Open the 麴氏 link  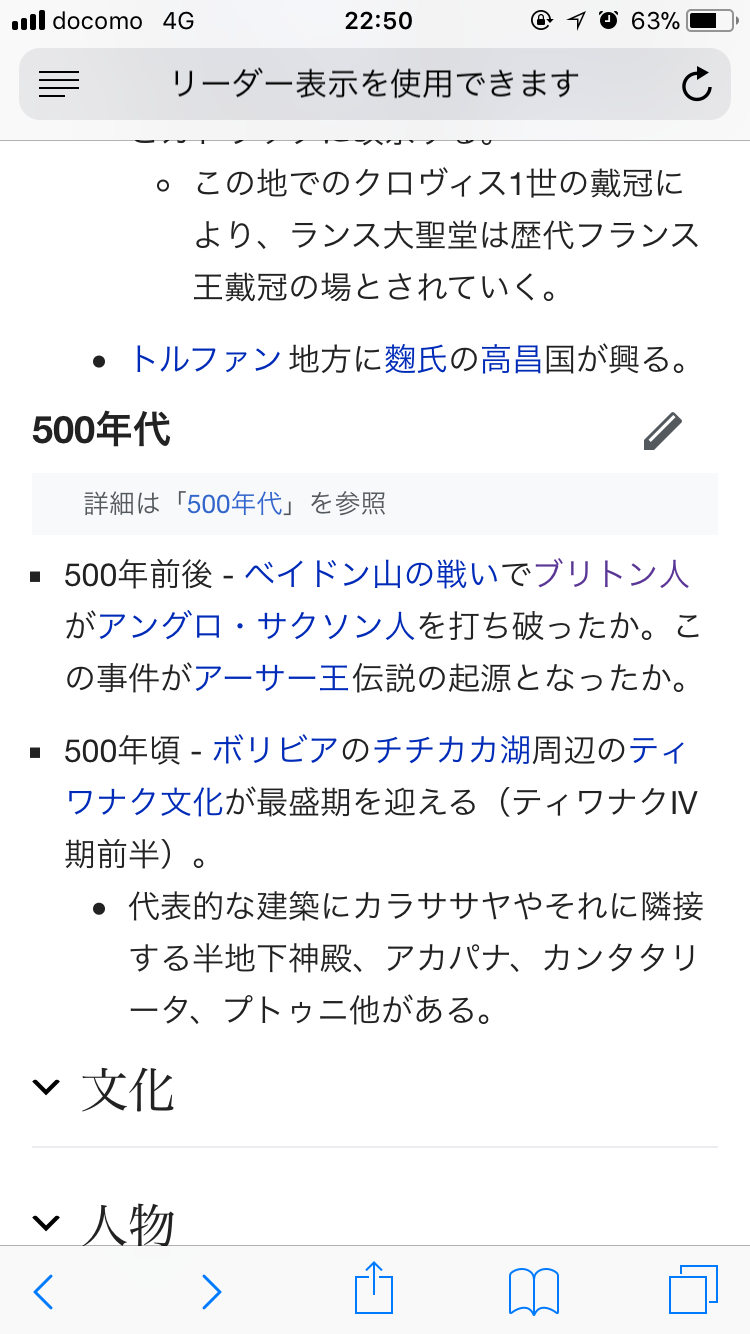pos(416,358)
